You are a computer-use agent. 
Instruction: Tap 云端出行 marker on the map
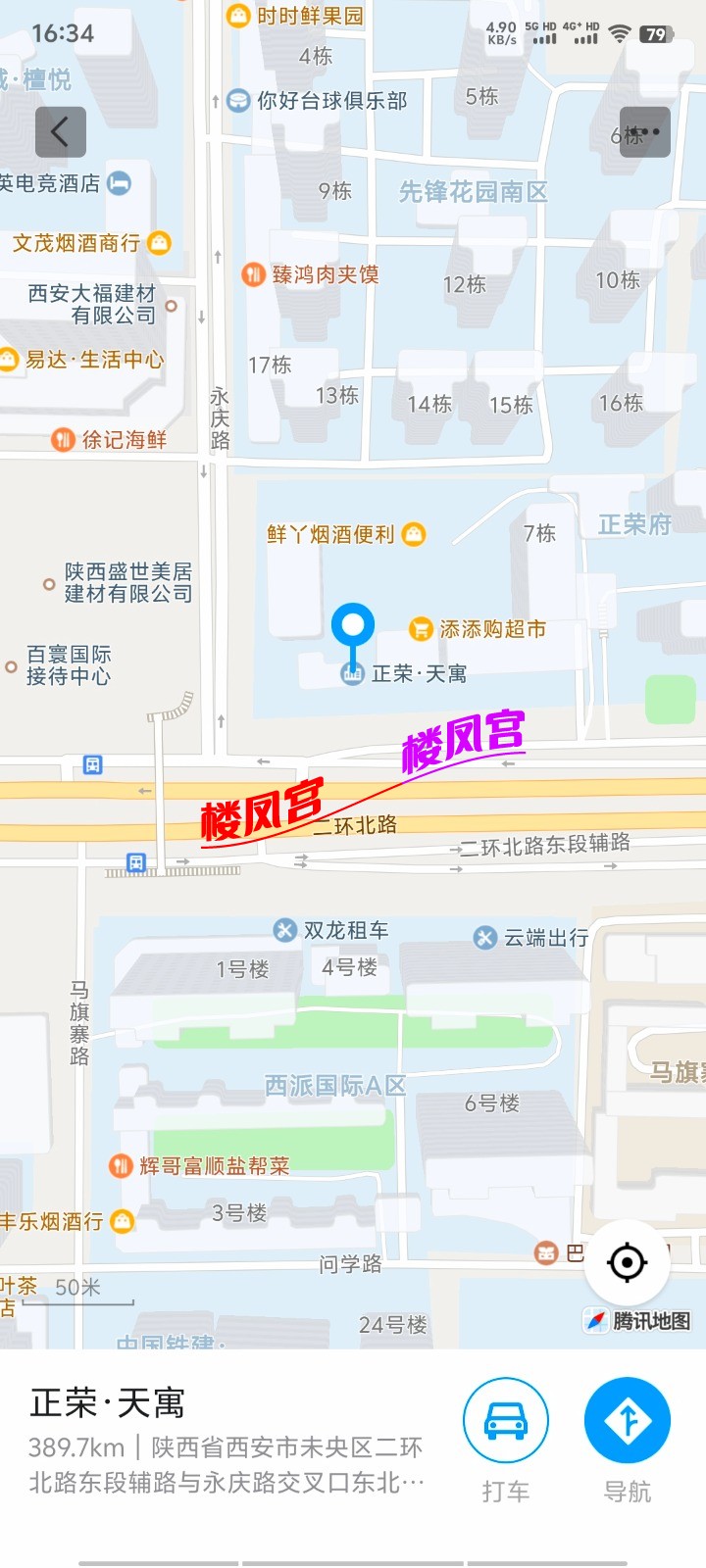click(x=485, y=938)
